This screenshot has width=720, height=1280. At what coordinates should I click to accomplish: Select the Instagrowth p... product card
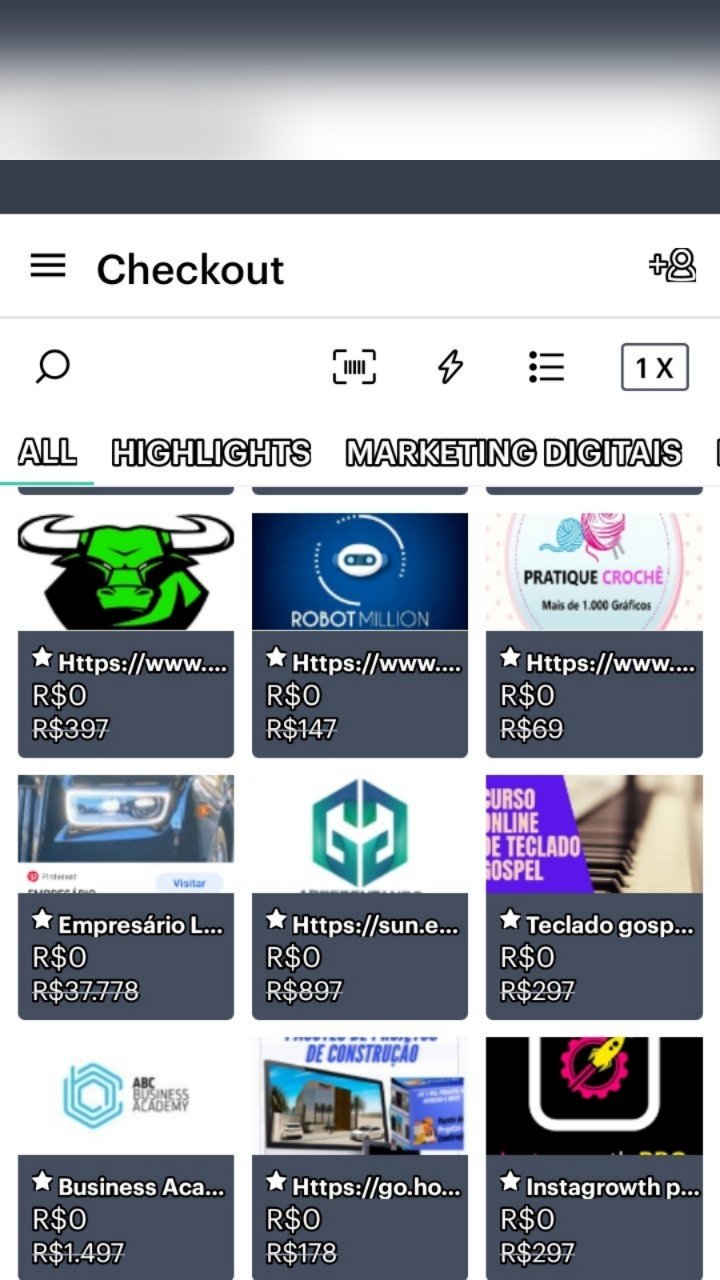click(594, 1158)
